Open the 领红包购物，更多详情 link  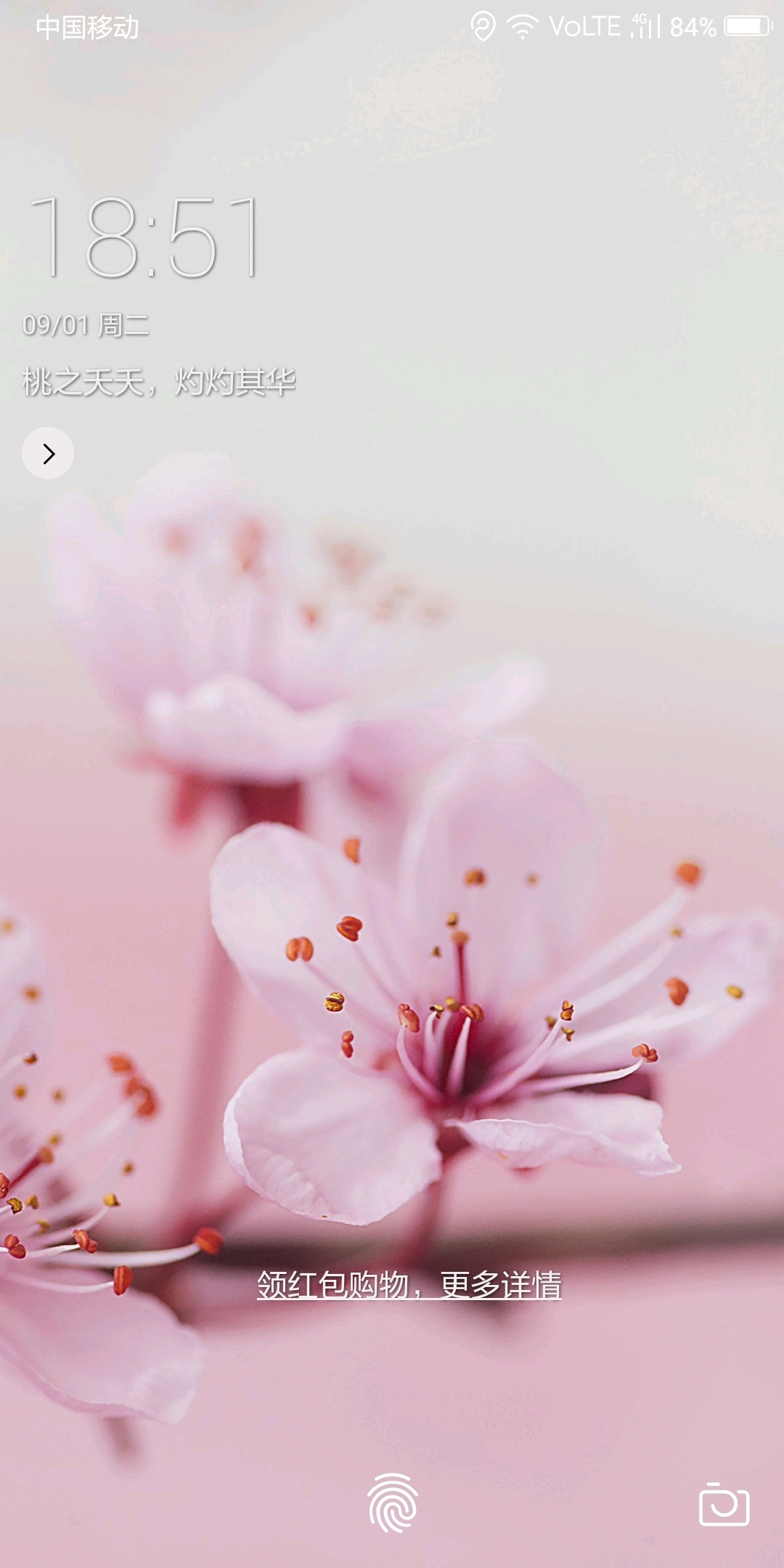click(409, 1285)
